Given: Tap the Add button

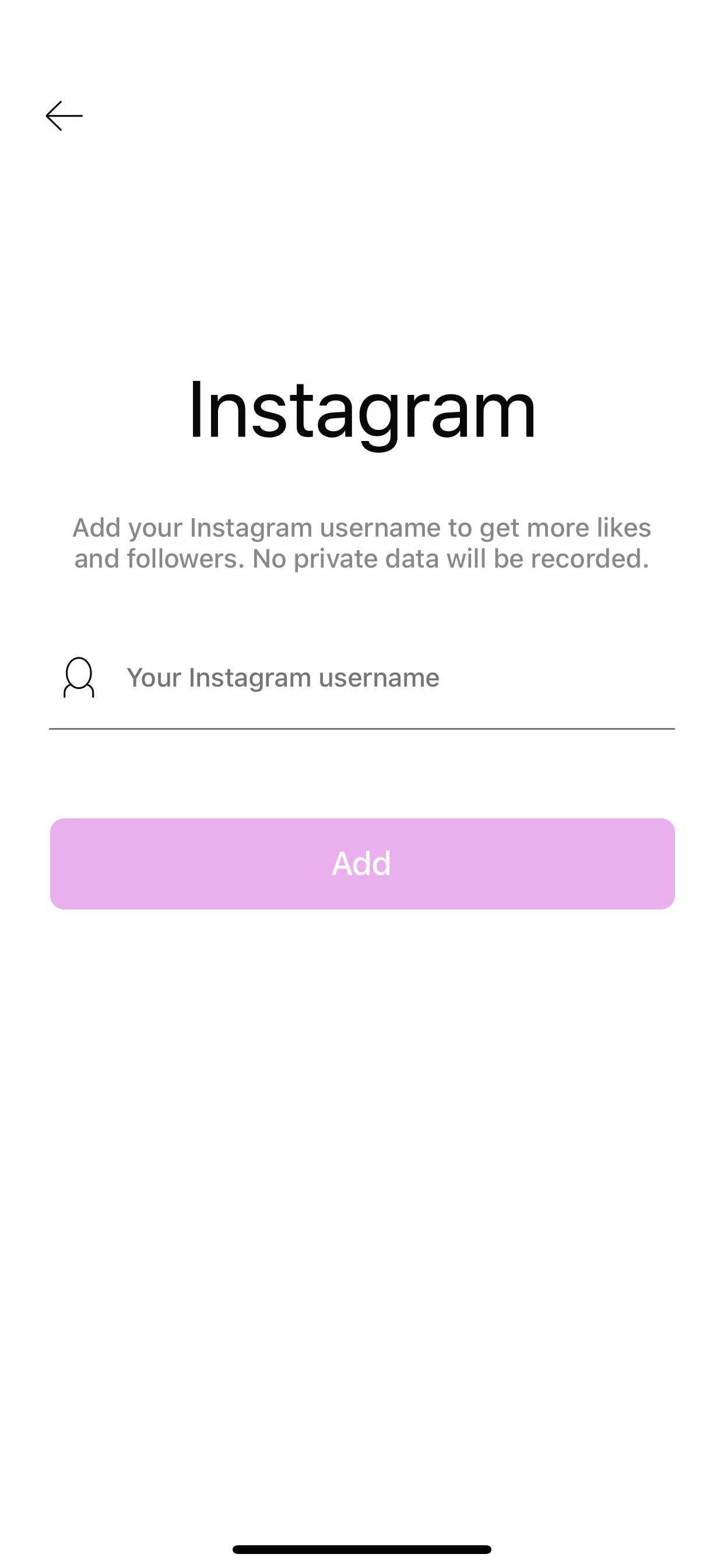Looking at the screenshot, I should coord(362,864).
